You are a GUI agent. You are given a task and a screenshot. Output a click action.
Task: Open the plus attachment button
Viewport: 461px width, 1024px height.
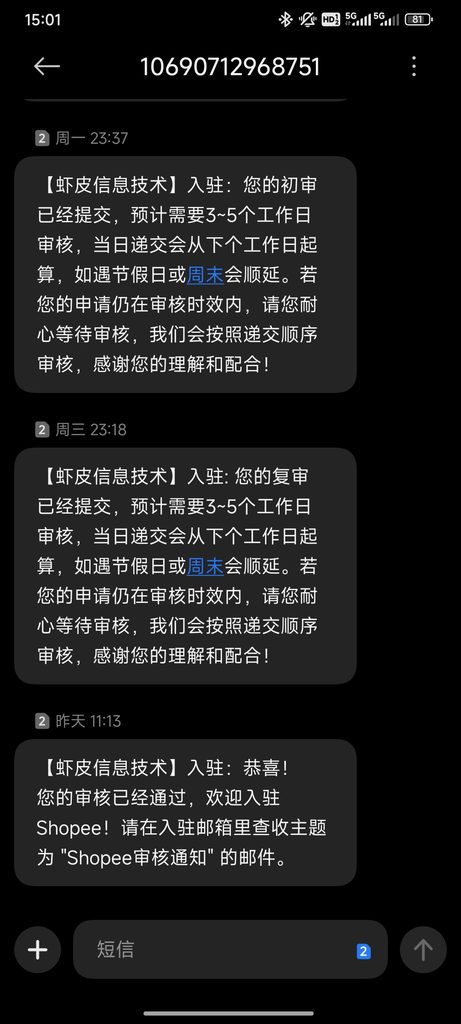38,950
